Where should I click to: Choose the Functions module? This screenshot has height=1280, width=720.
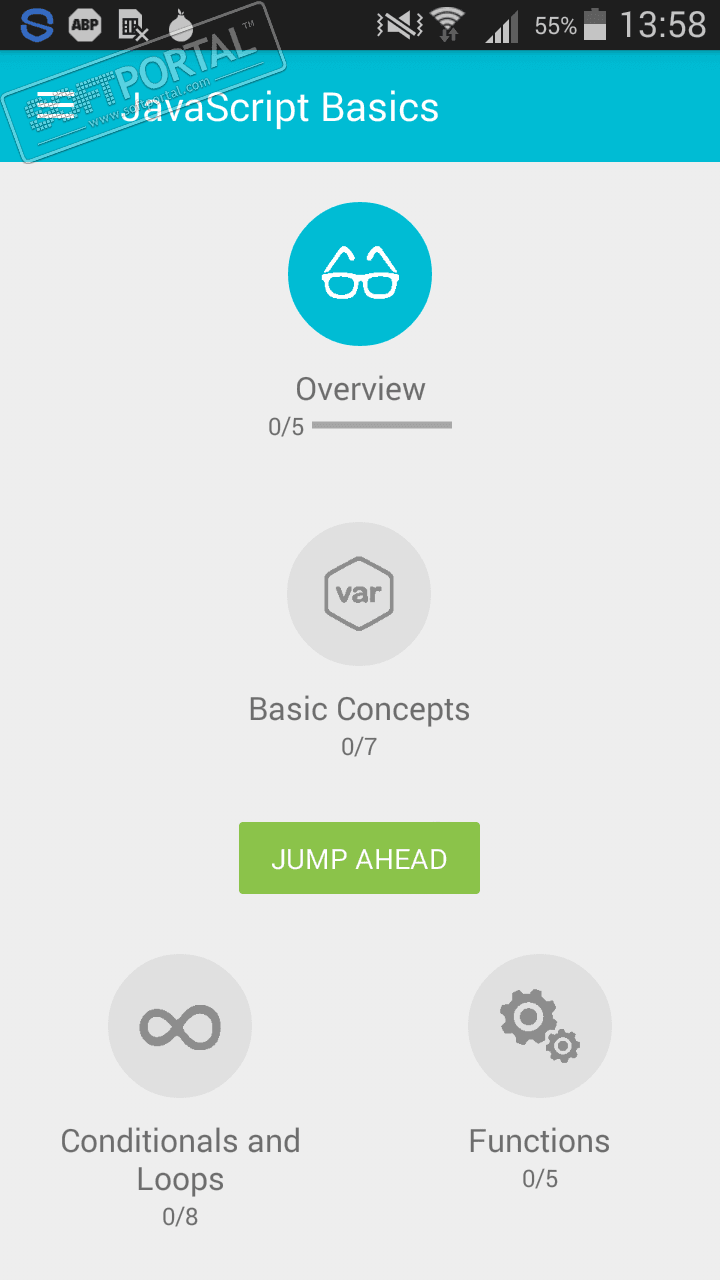pos(540,1026)
